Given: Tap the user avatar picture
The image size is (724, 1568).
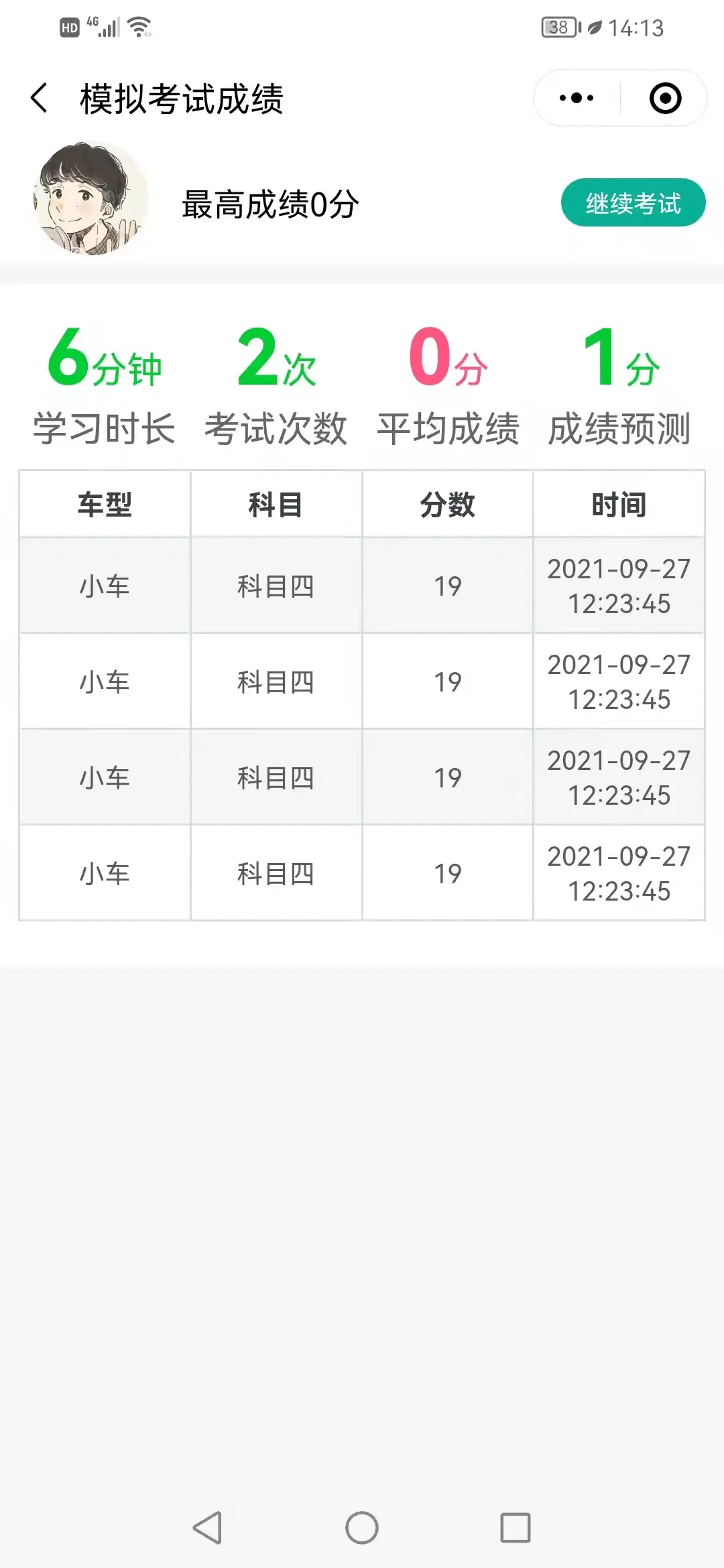Looking at the screenshot, I should [x=90, y=198].
